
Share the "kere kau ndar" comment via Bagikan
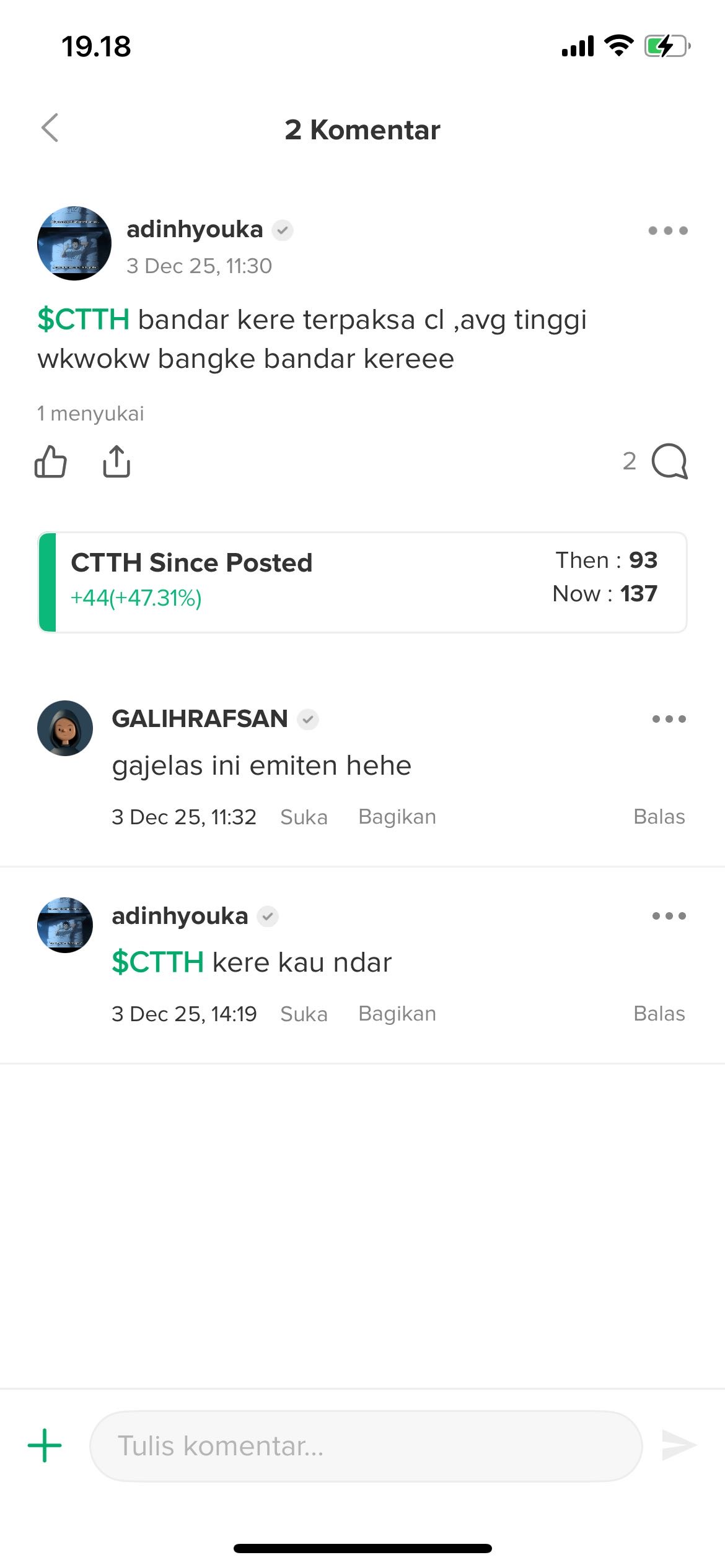pyautogui.click(x=397, y=1014)
